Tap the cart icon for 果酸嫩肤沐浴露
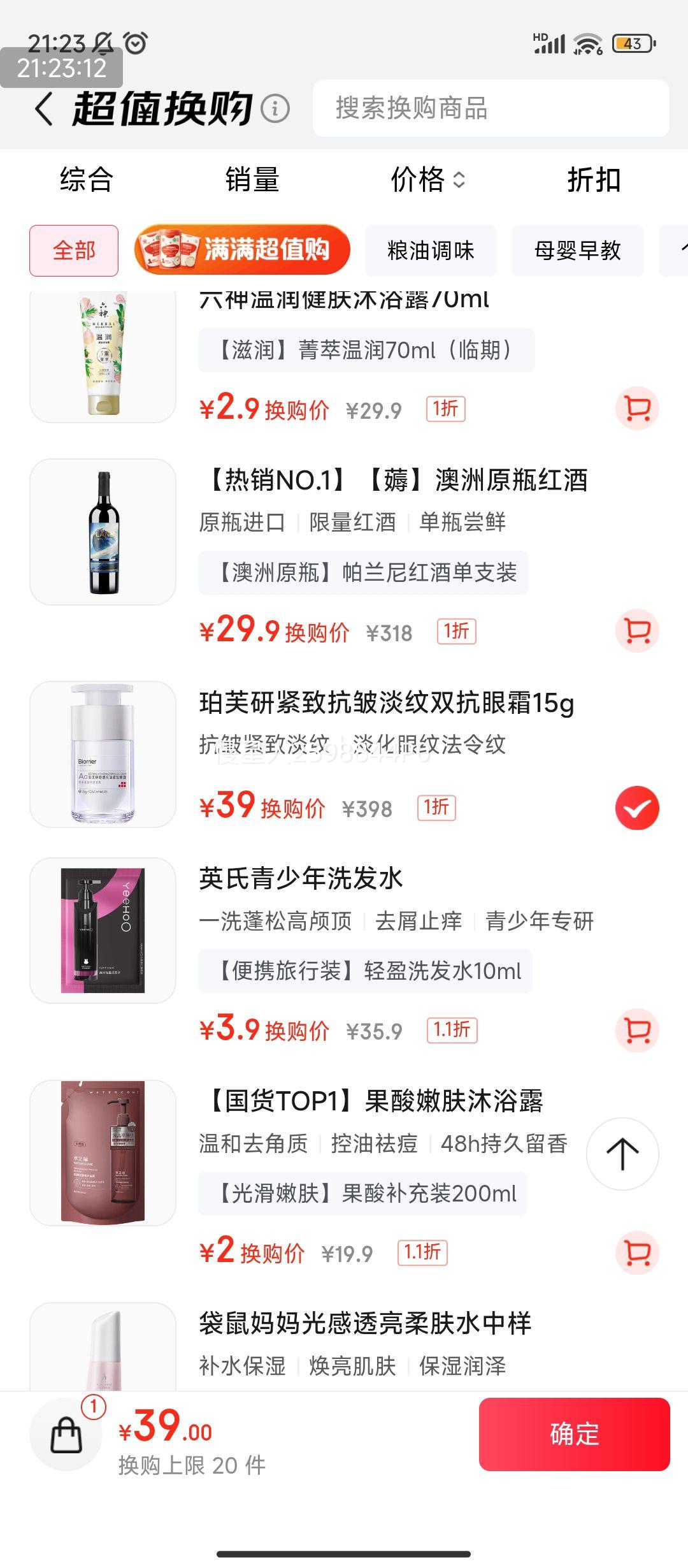 pyautogui.click(x=636, y=1250)
